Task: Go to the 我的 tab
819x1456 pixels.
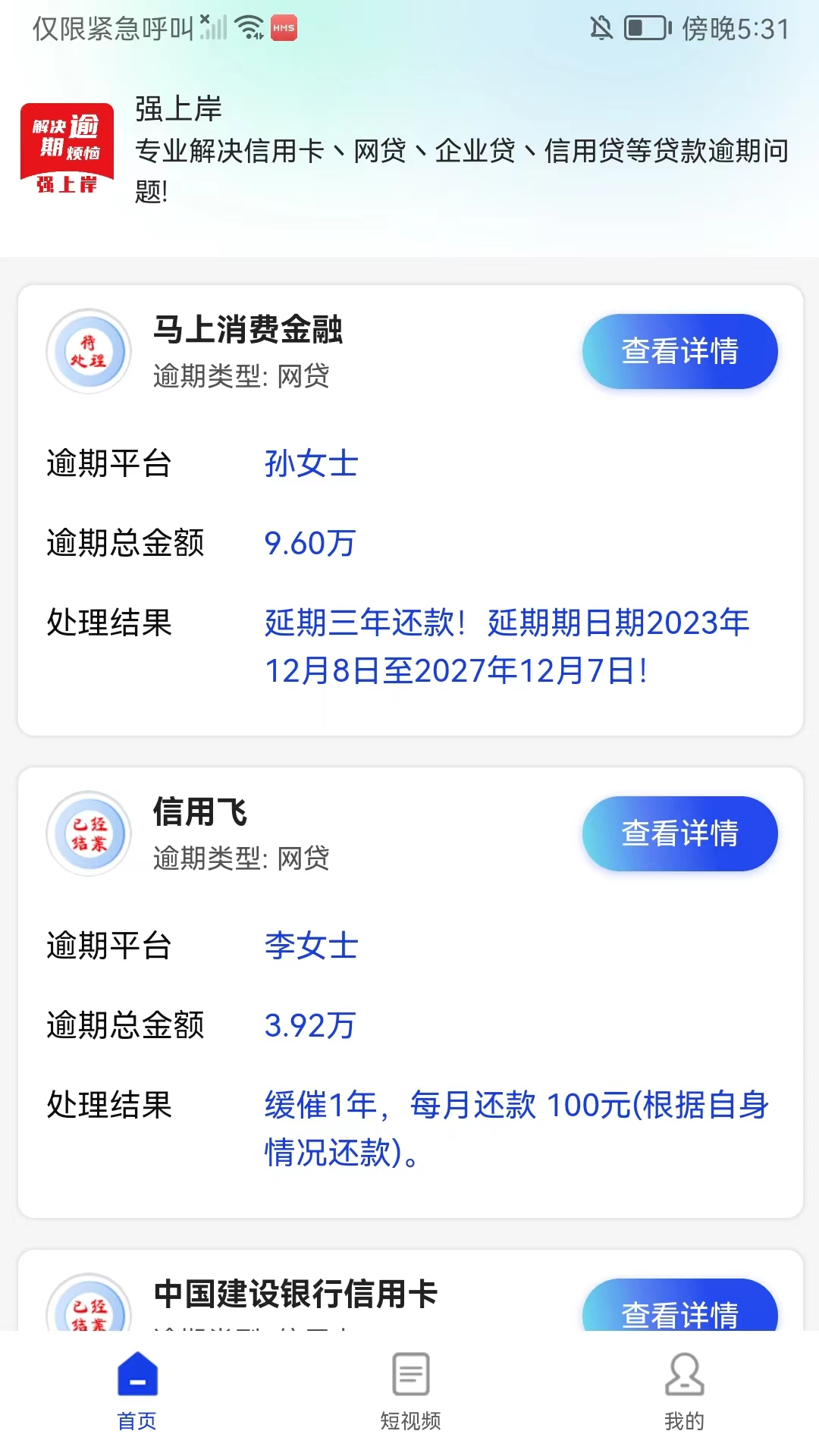Action: point(684,1391)
